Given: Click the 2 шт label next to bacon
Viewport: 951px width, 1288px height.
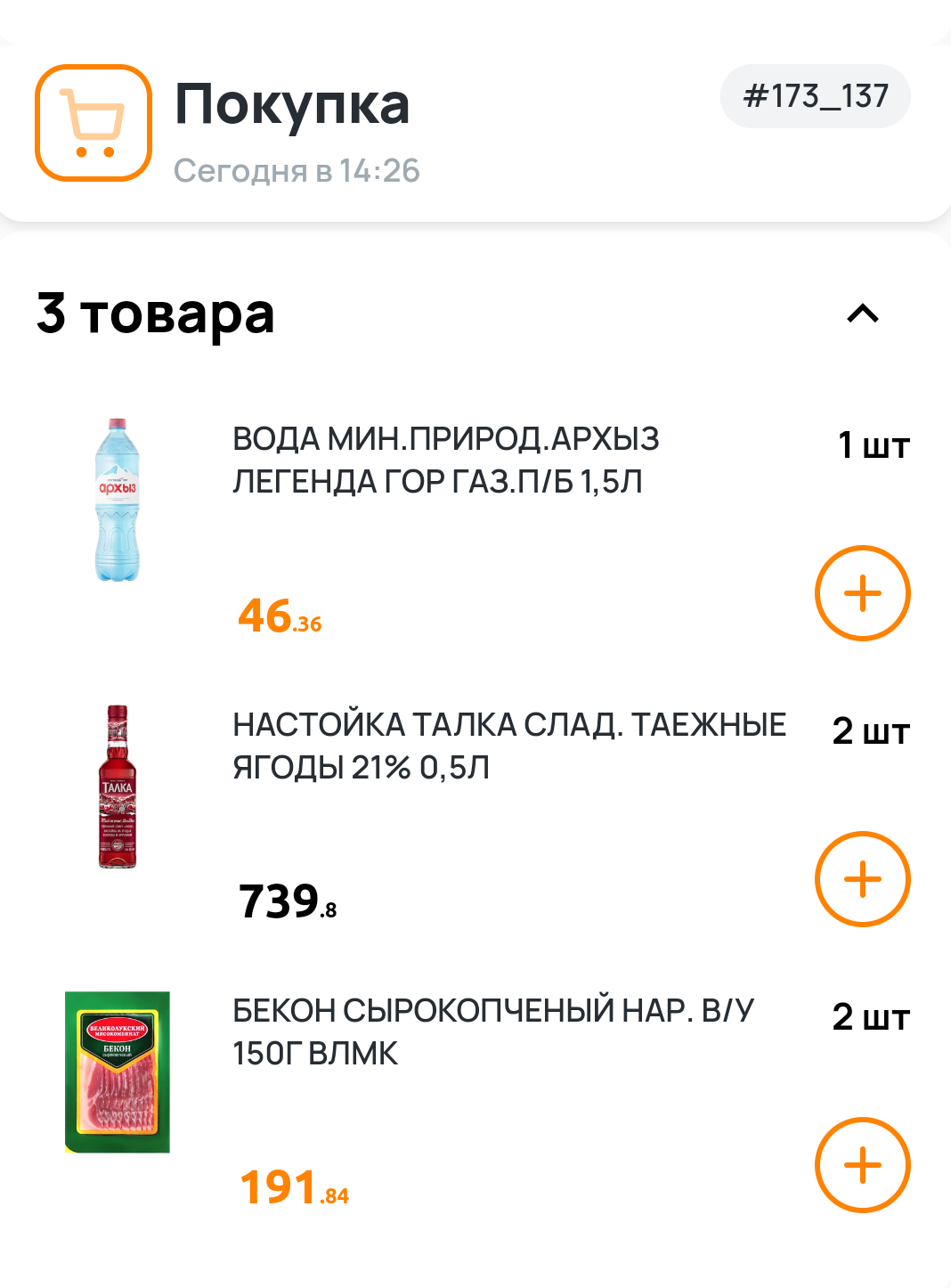Looking at the screenshot, I should (872, 1015).
